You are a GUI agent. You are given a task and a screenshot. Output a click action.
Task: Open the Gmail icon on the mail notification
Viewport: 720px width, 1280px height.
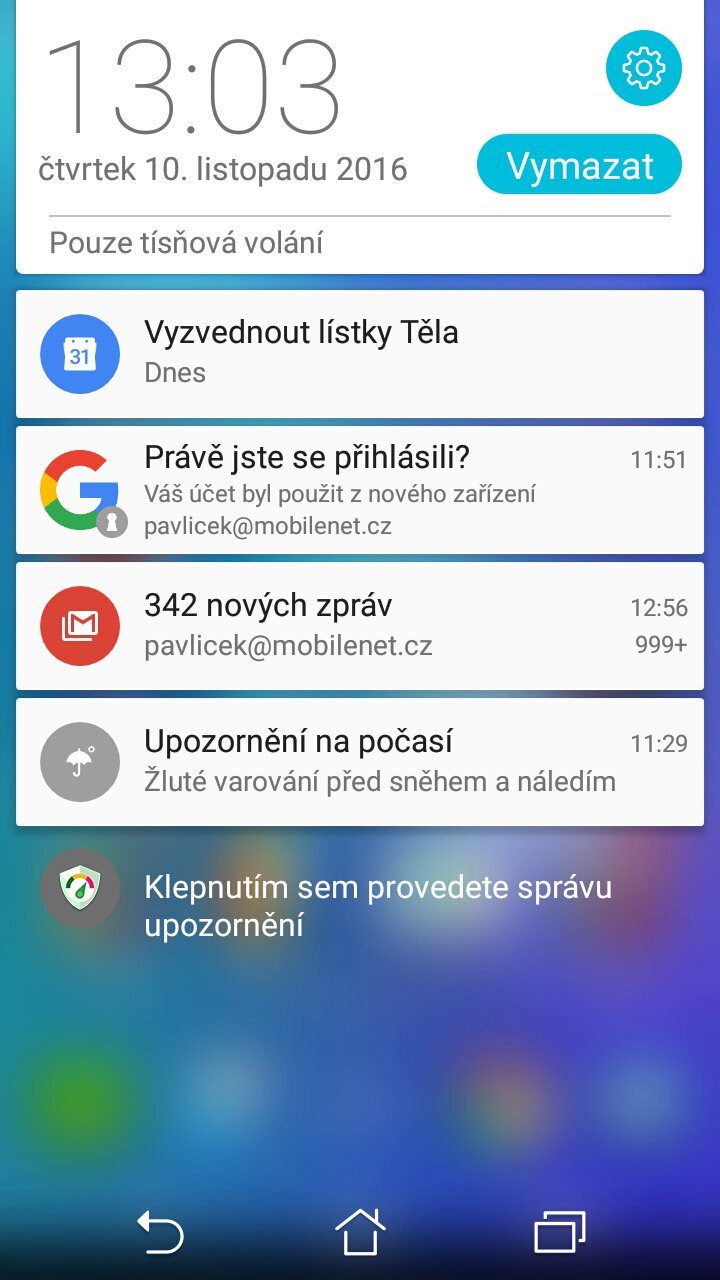pyautogui.click(x=80, y=625)
